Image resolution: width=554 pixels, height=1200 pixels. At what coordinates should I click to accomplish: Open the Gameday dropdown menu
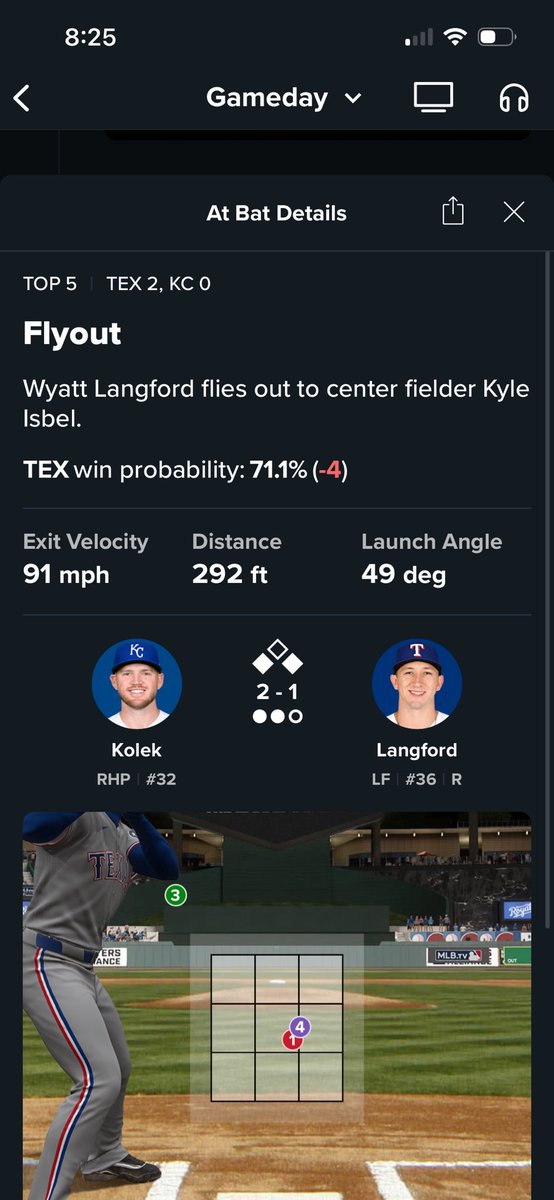tap(283, 98)
